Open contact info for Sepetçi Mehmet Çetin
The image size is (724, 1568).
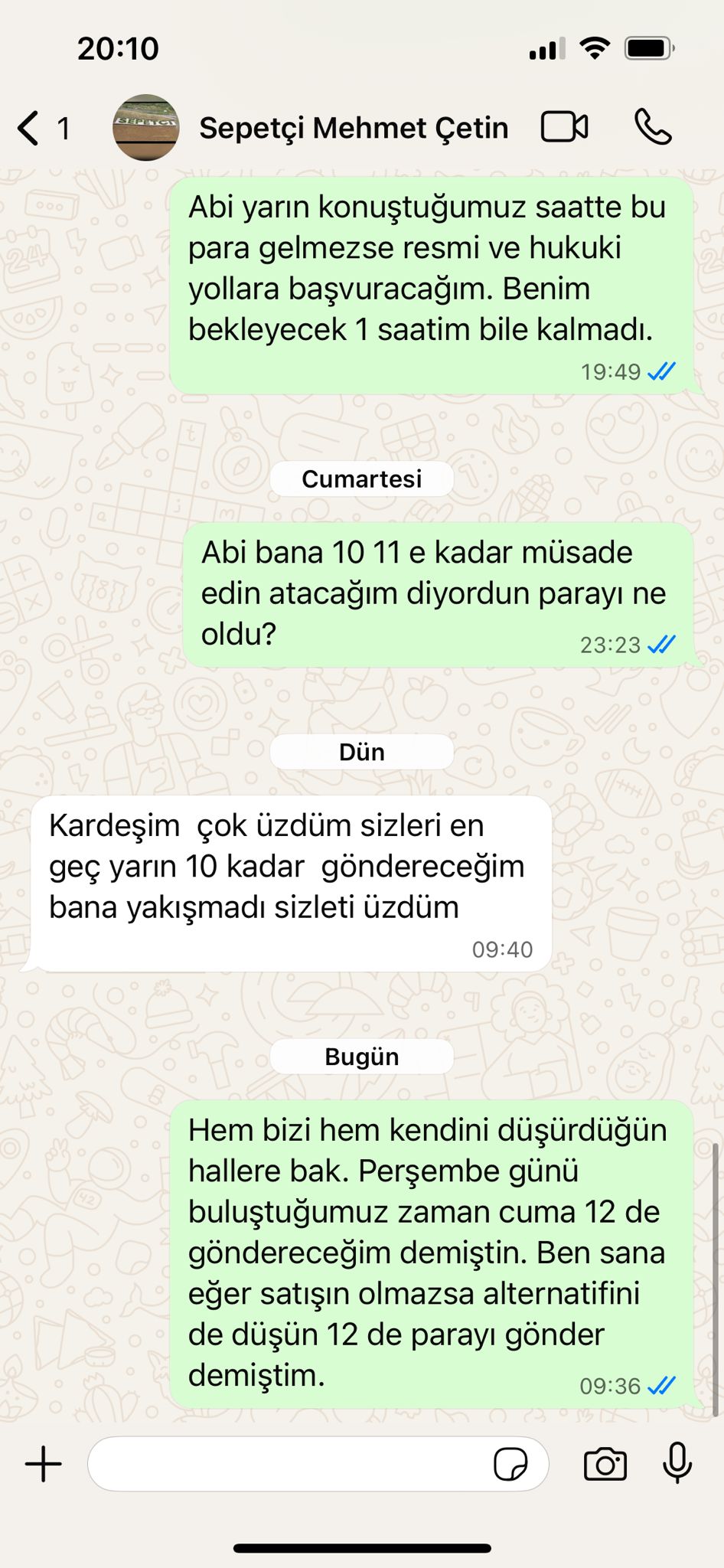pos(354,128)
